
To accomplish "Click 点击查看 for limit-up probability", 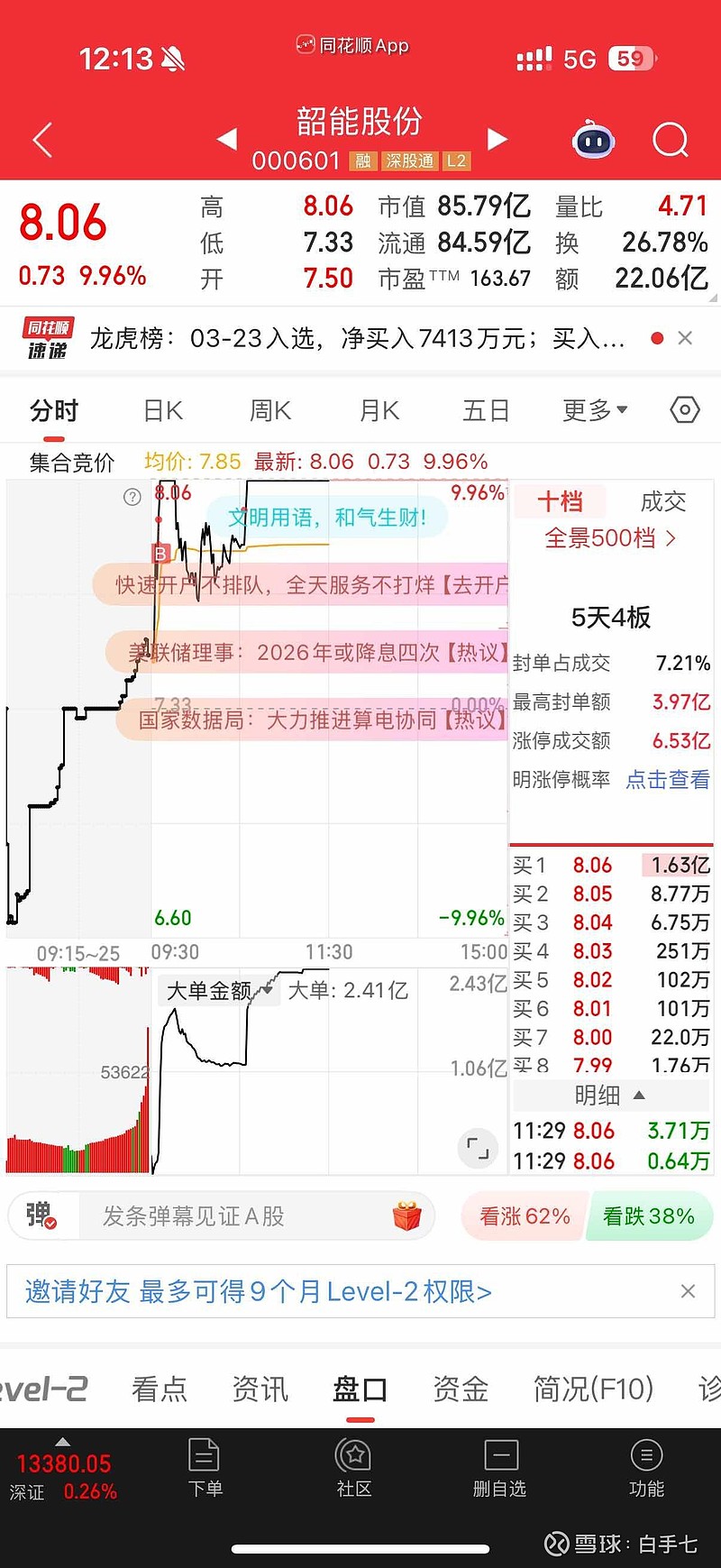I will tap(667, 781).
